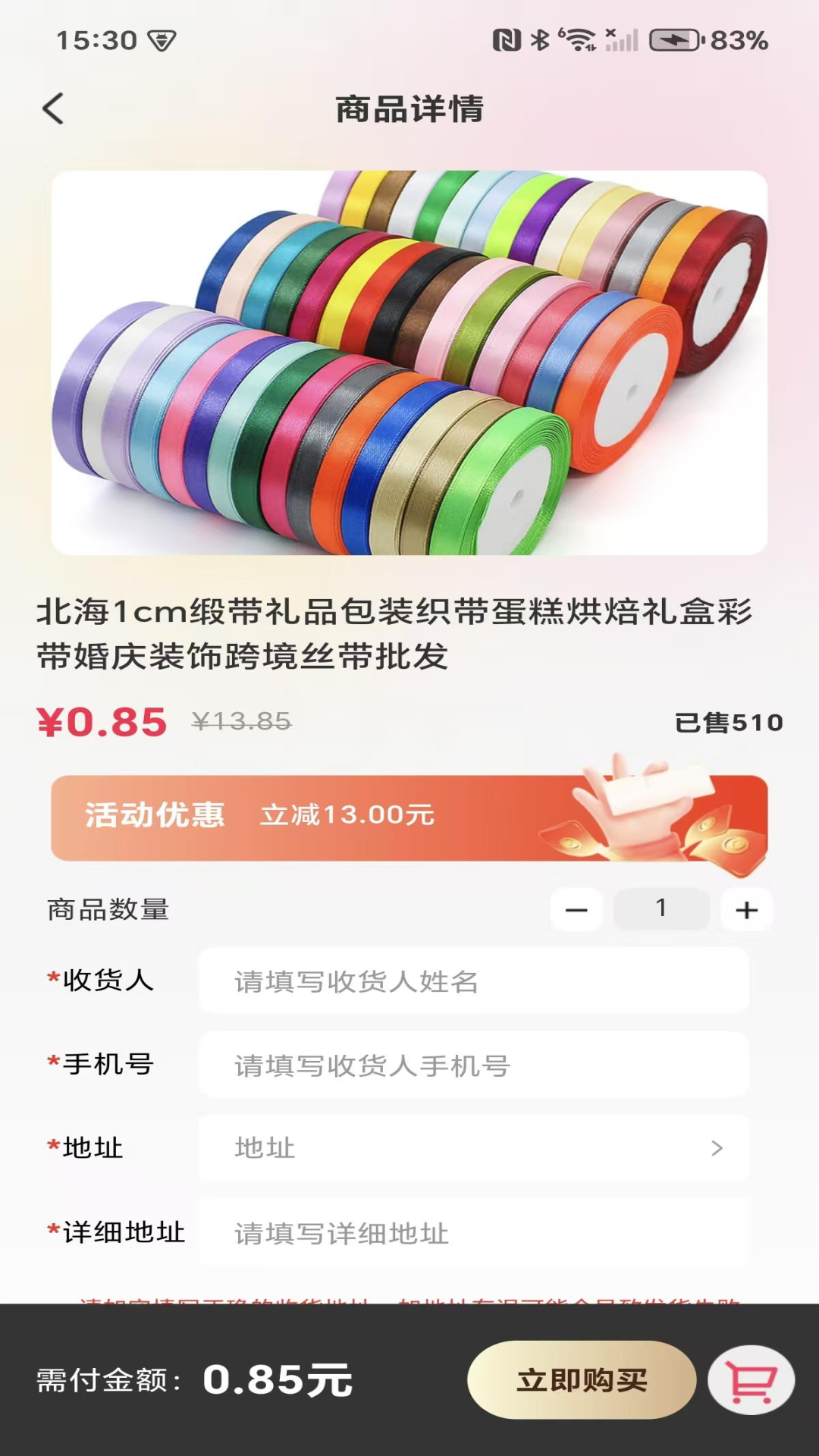Select the recipient name input field

[x=473, y=981]
